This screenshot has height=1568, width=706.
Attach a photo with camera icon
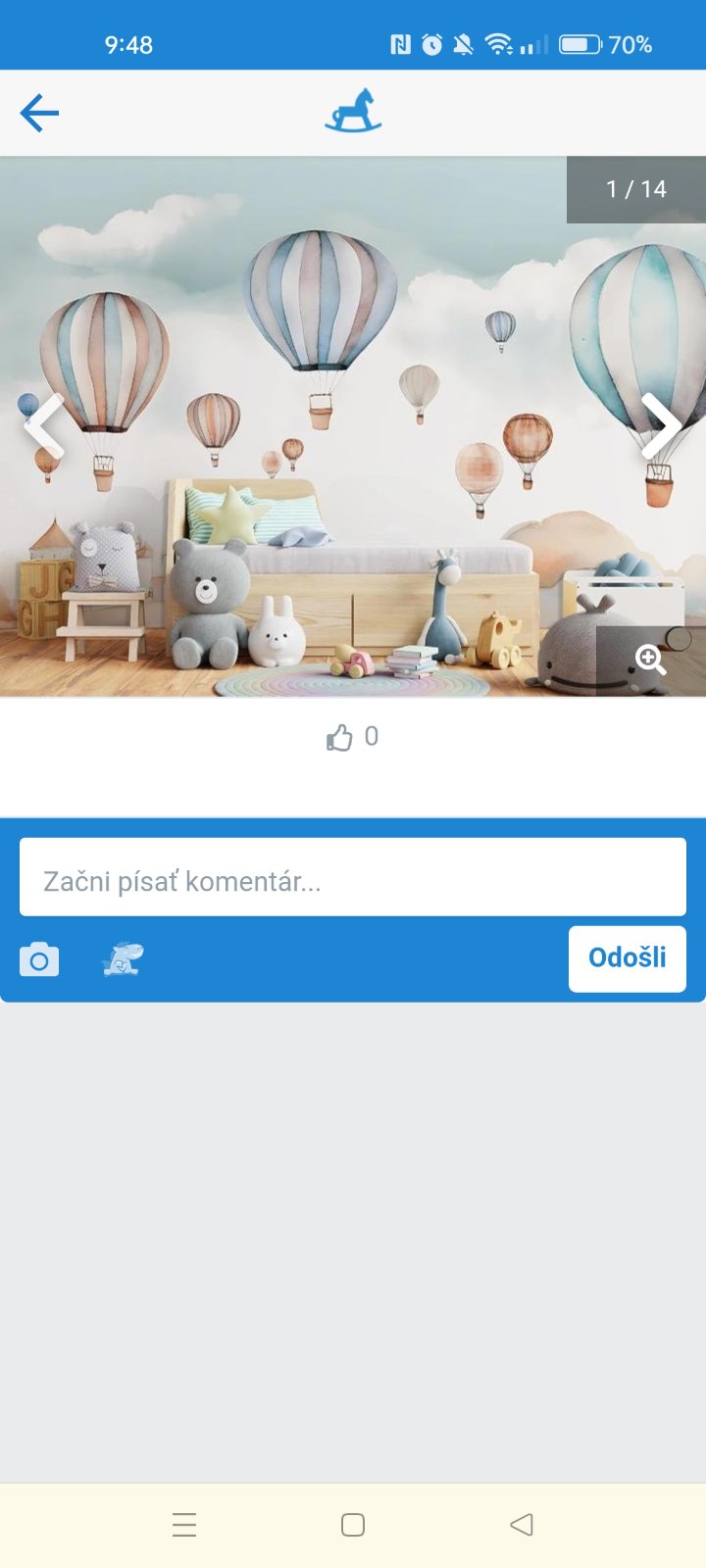point(39,959)
